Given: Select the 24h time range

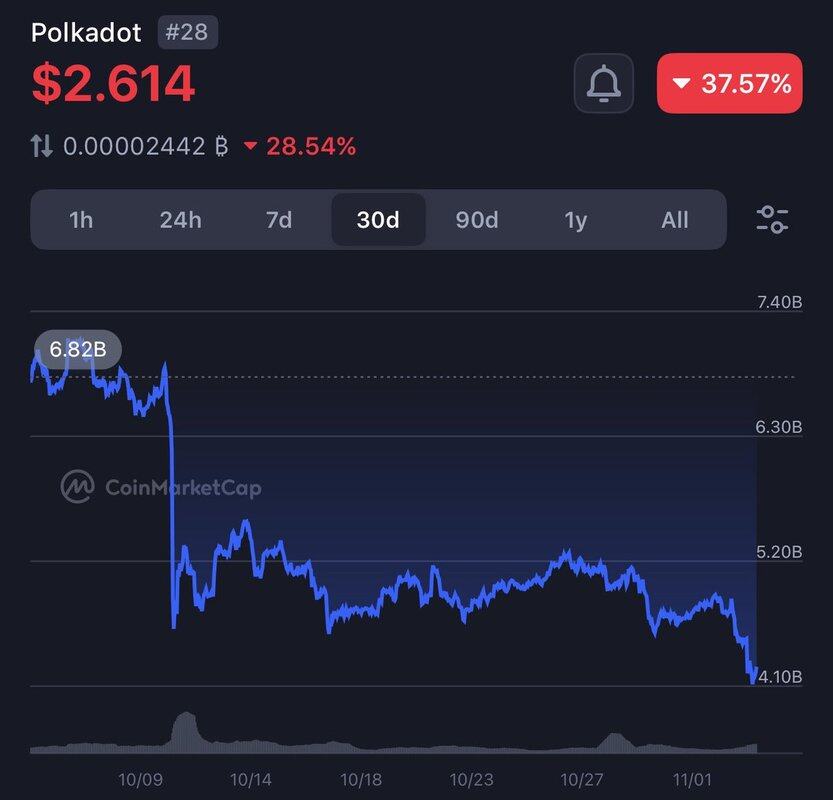Looking at the screenshot, I should [180, 219].
